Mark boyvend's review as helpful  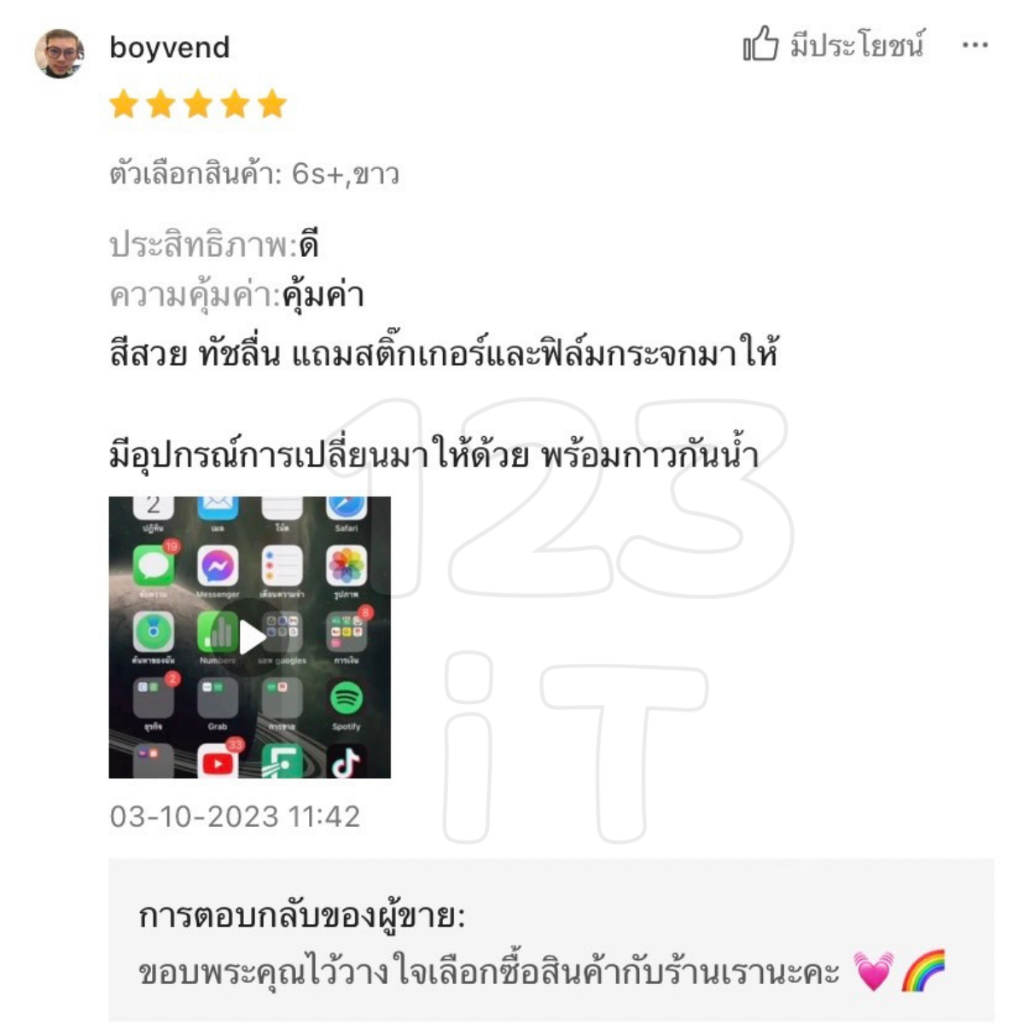pyautogui.click(x=833, y=45)
